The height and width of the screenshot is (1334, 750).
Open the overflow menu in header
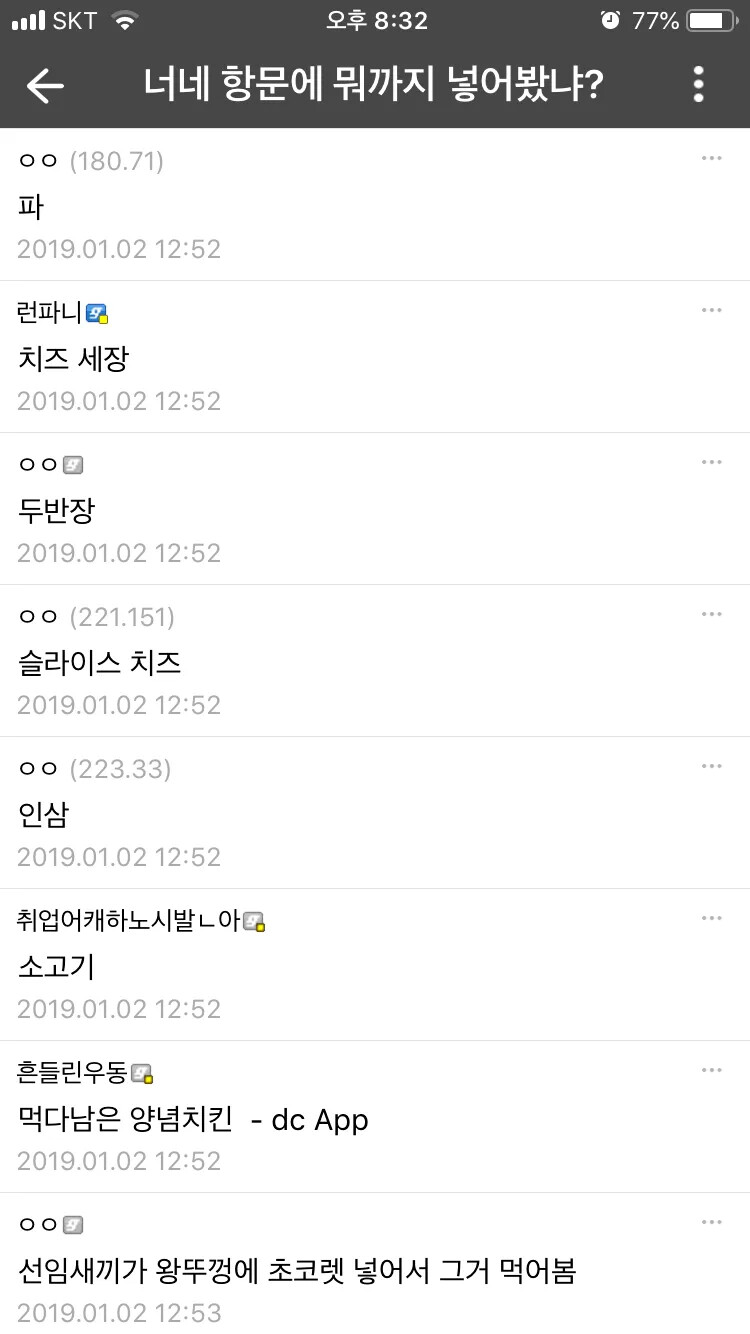pyautogui.click(x=698, y=85)
